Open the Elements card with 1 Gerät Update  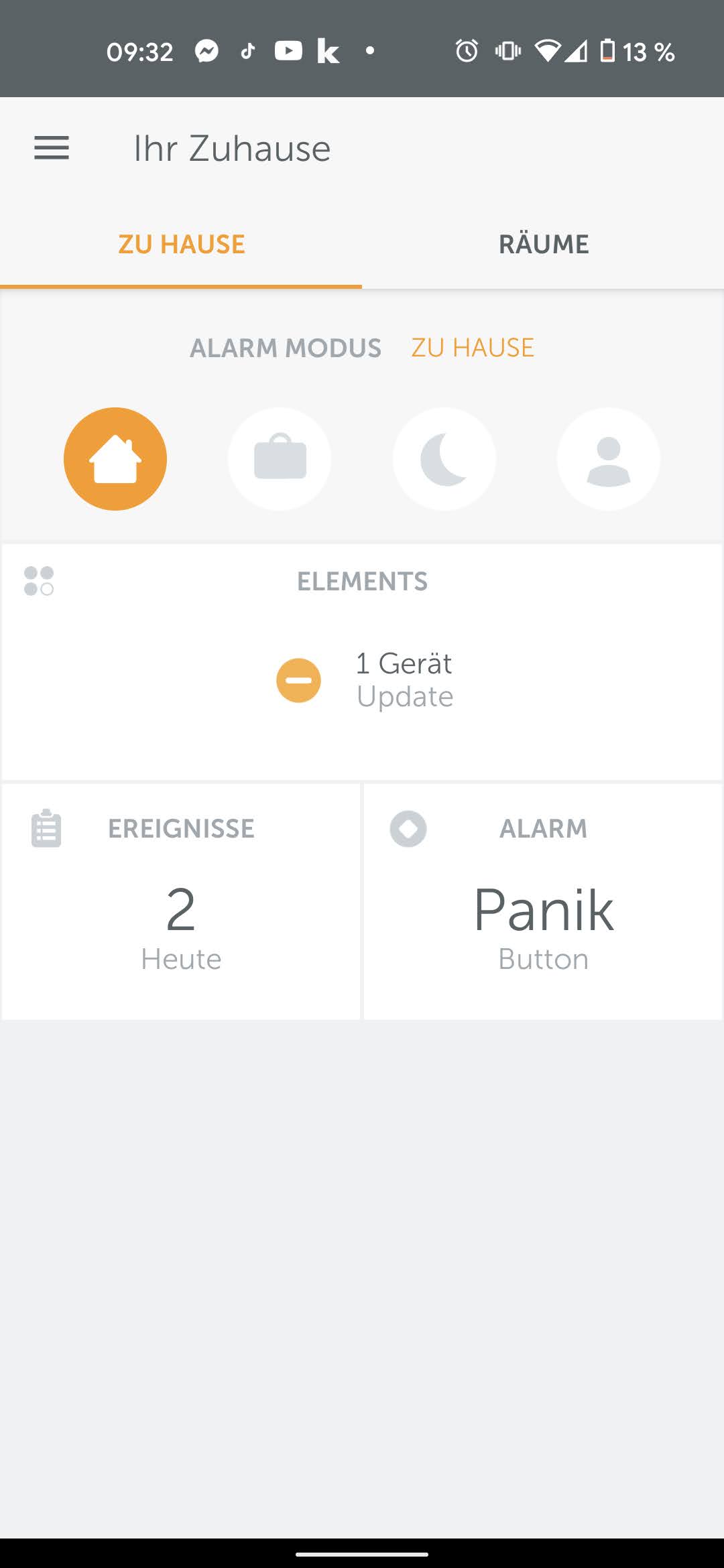[362, 662]
